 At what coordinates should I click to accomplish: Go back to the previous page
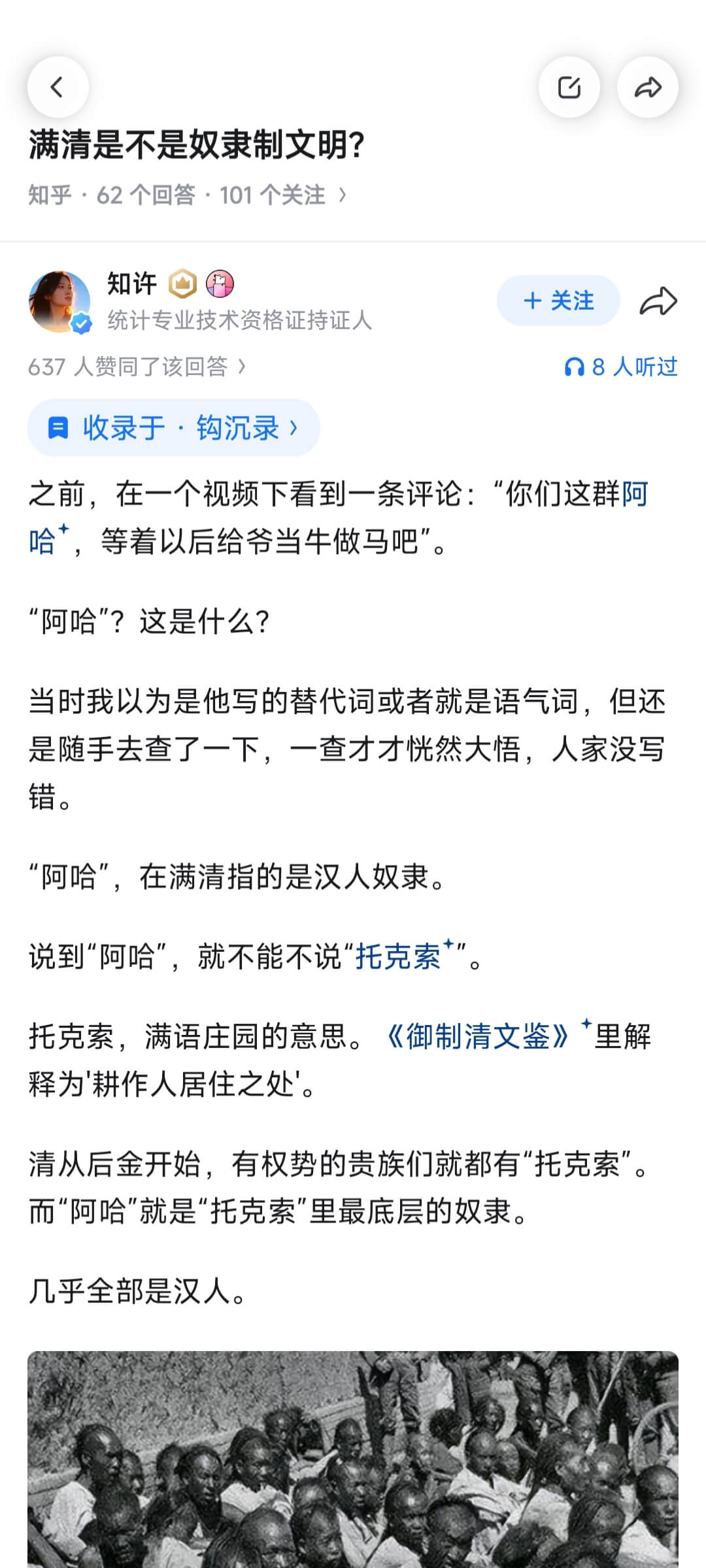coord(58,87)
